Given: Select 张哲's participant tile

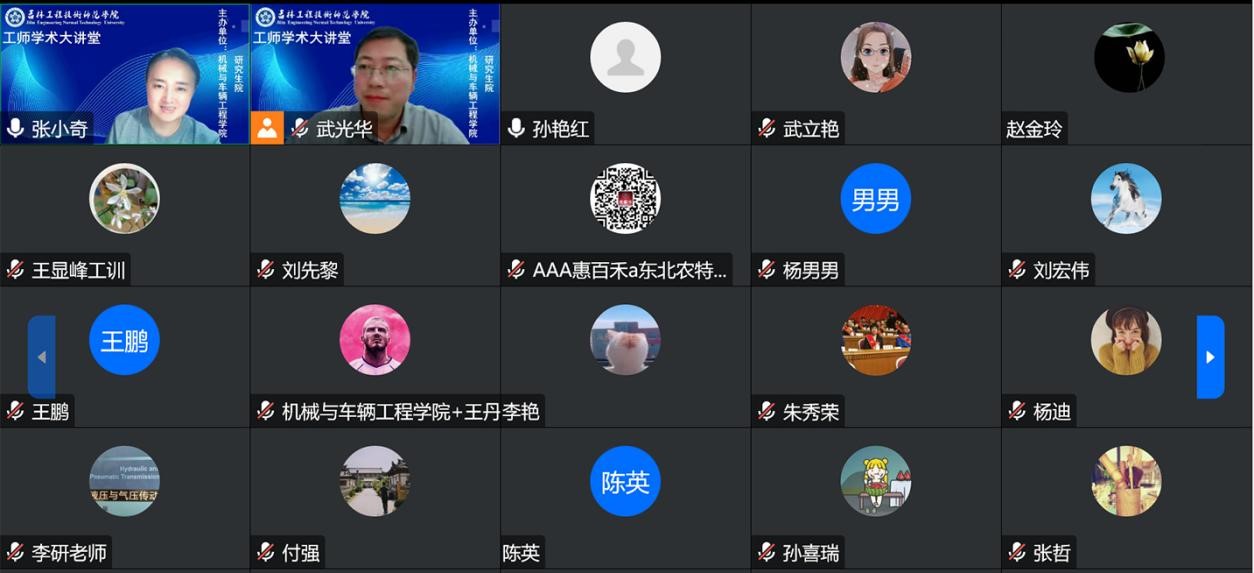Looking at the screenshot, I should (x=1127, y=498).
